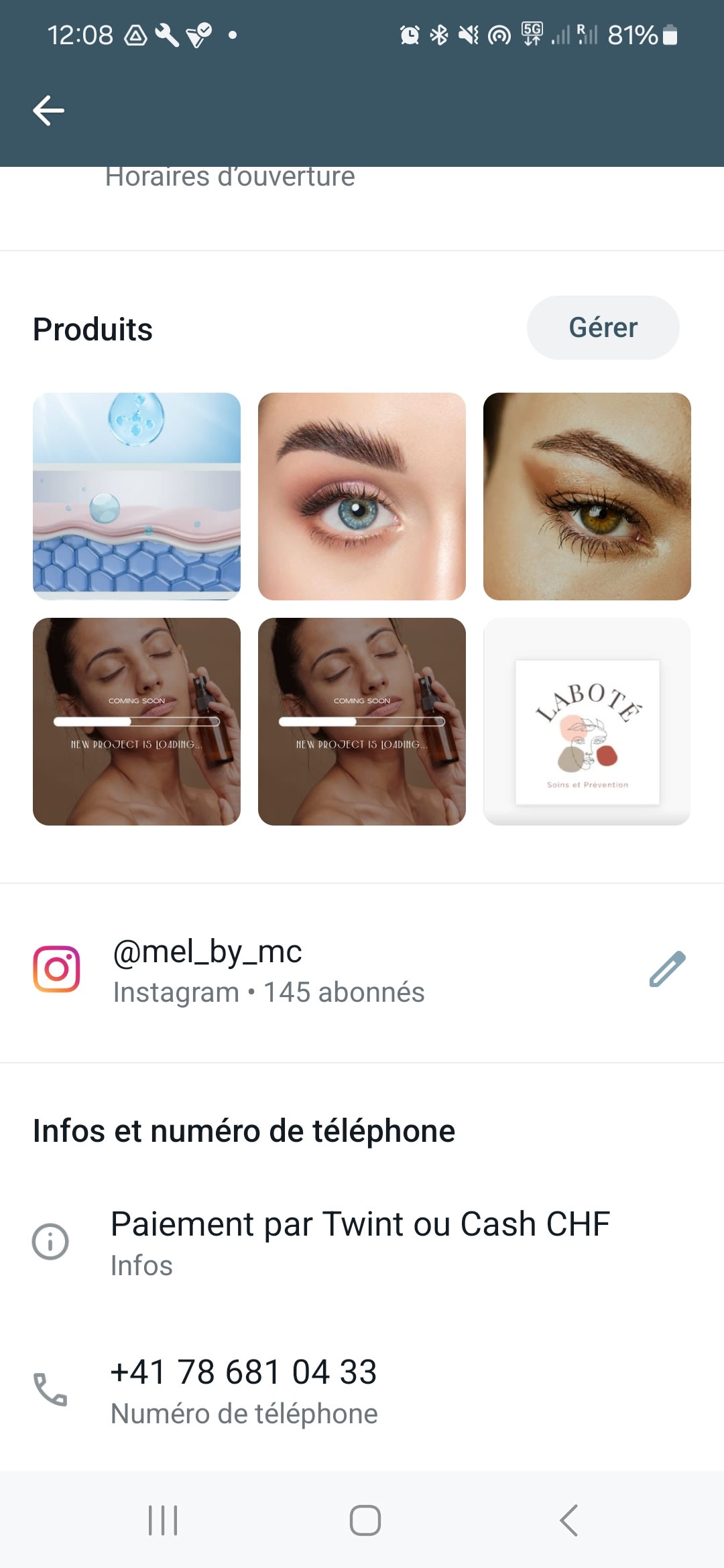Go back using the app bar arrow

tap(49, 111)
